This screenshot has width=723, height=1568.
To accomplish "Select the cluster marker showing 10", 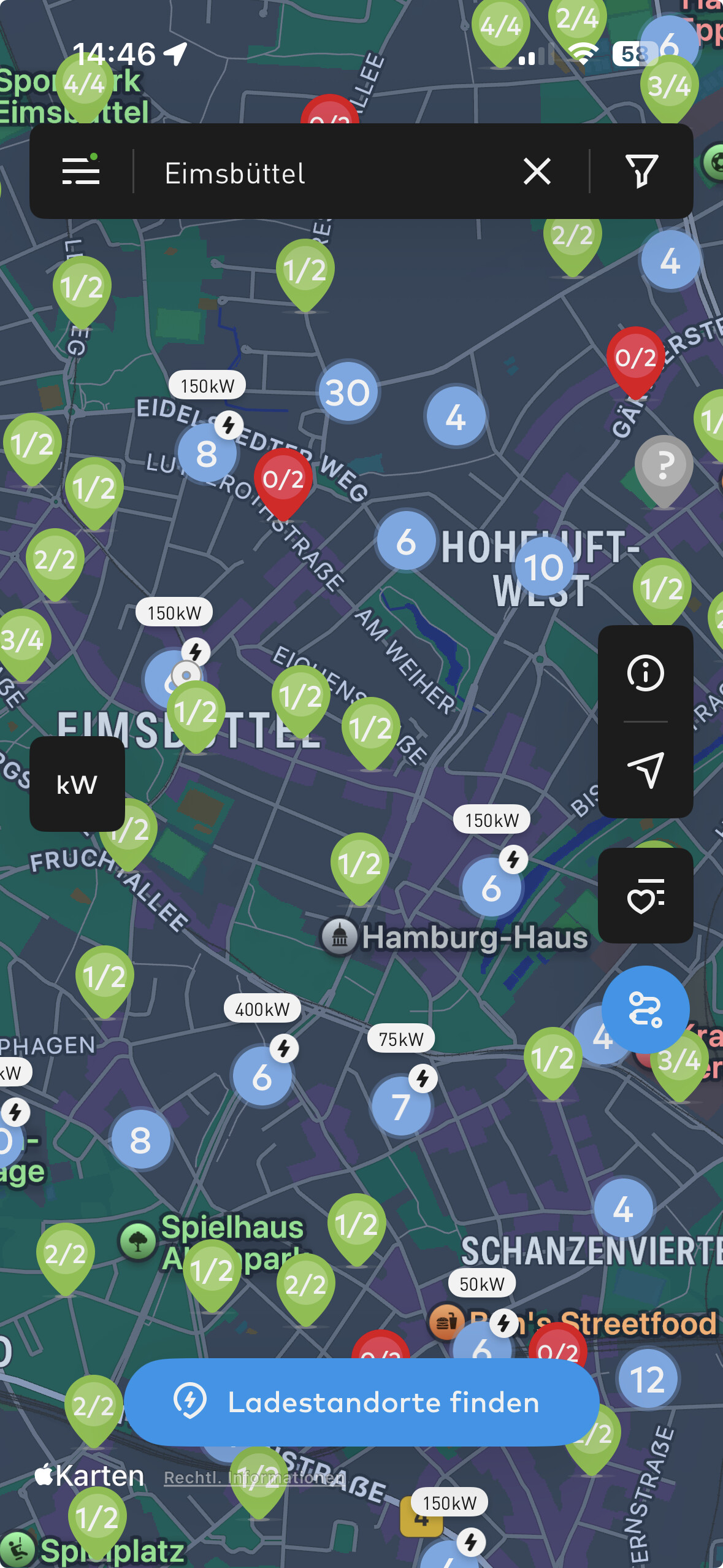I will pyautogui.click(x=544, y=567).
